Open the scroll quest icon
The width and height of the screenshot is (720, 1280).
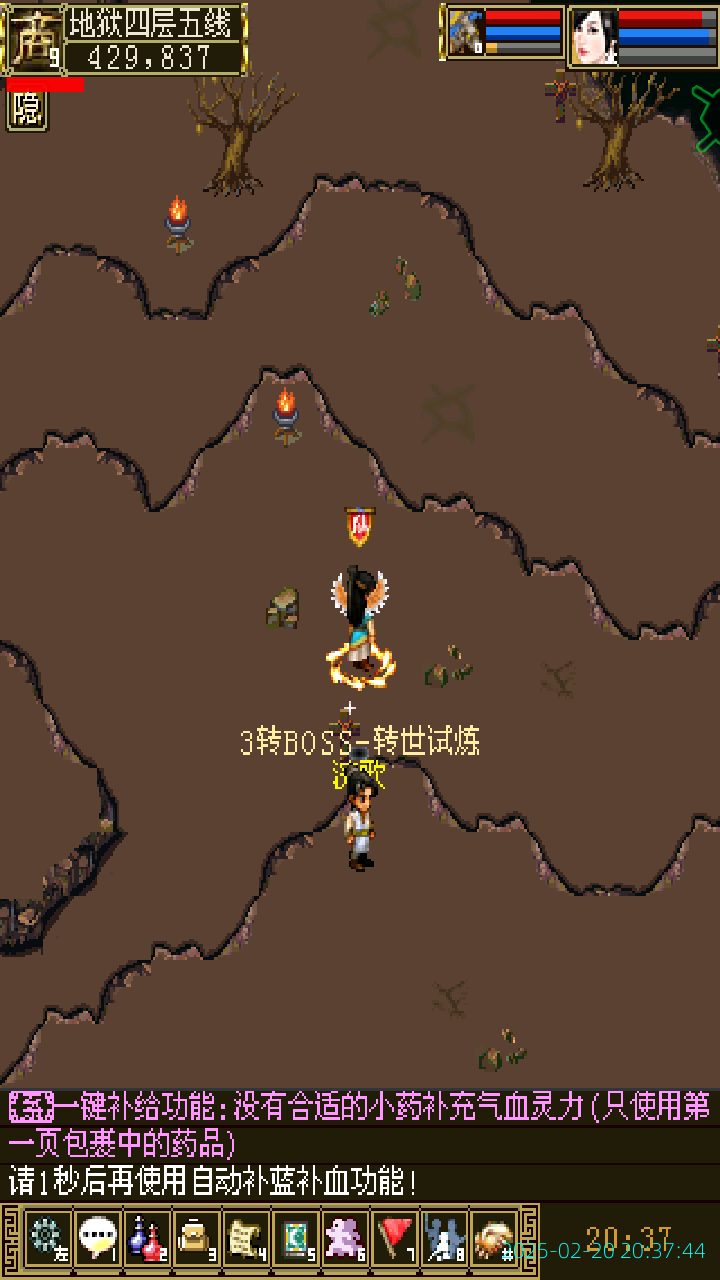pos(246,1238)
